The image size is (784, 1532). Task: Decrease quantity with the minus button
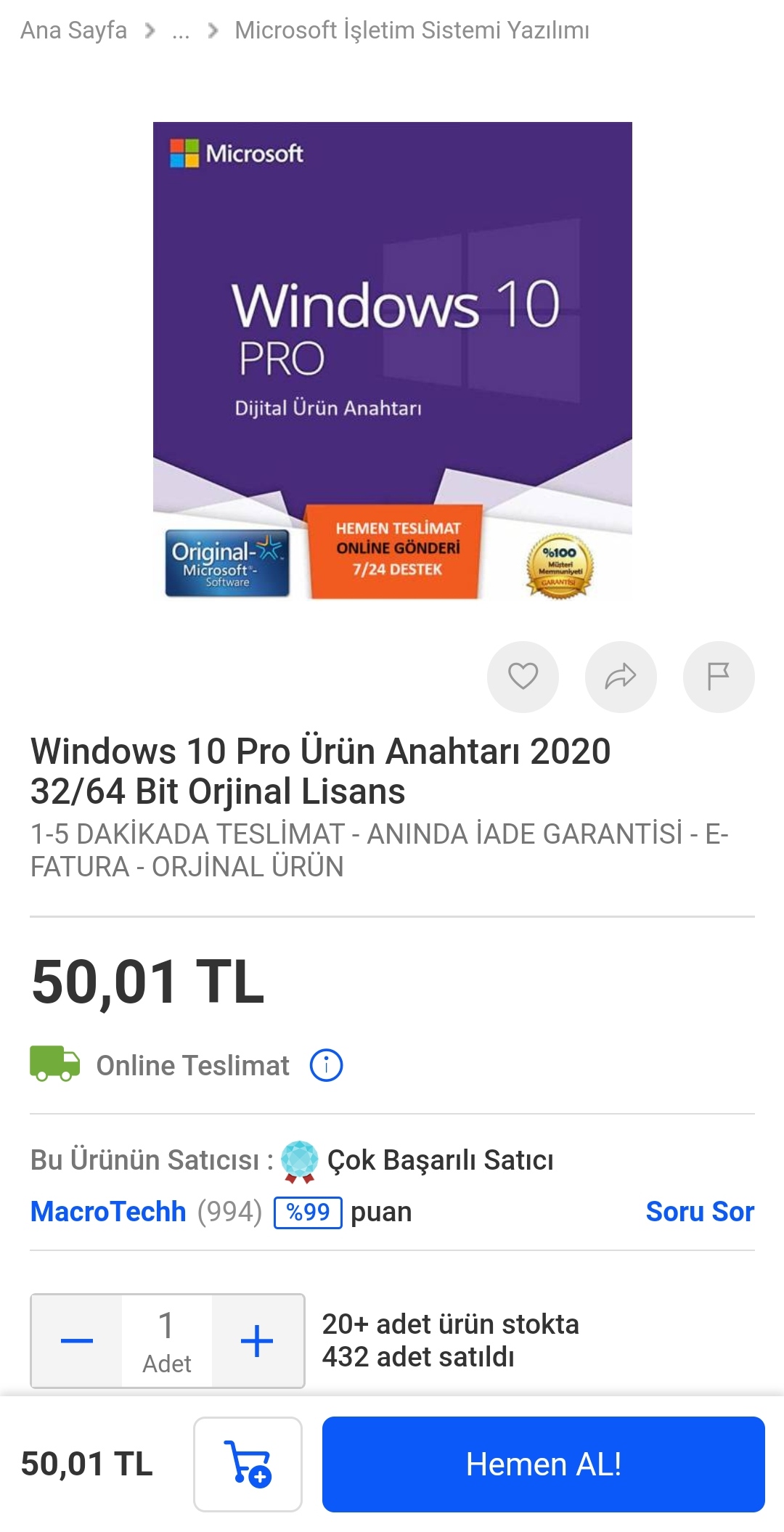tap(76, 1340)
